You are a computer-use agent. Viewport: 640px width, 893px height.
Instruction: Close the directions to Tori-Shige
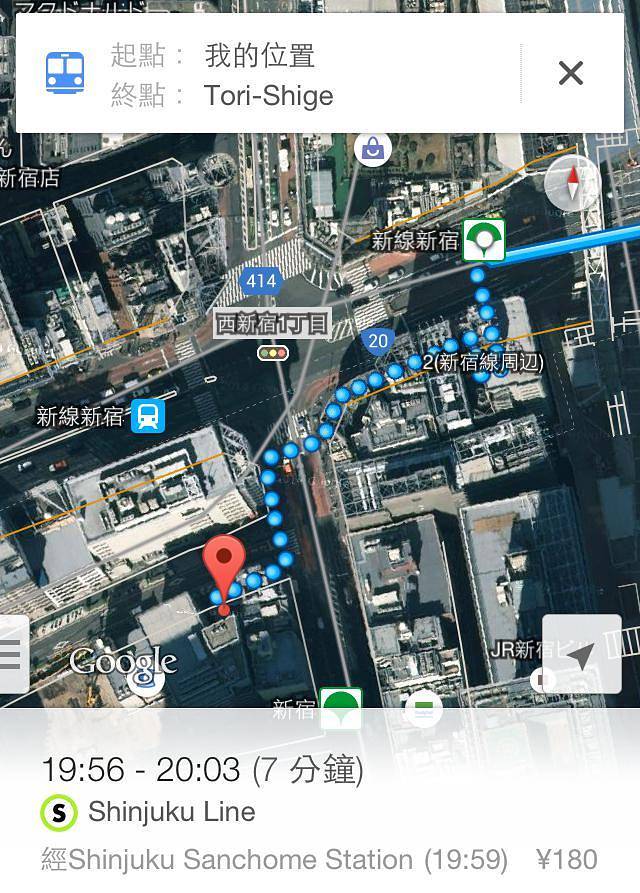(x=570, y=73)
